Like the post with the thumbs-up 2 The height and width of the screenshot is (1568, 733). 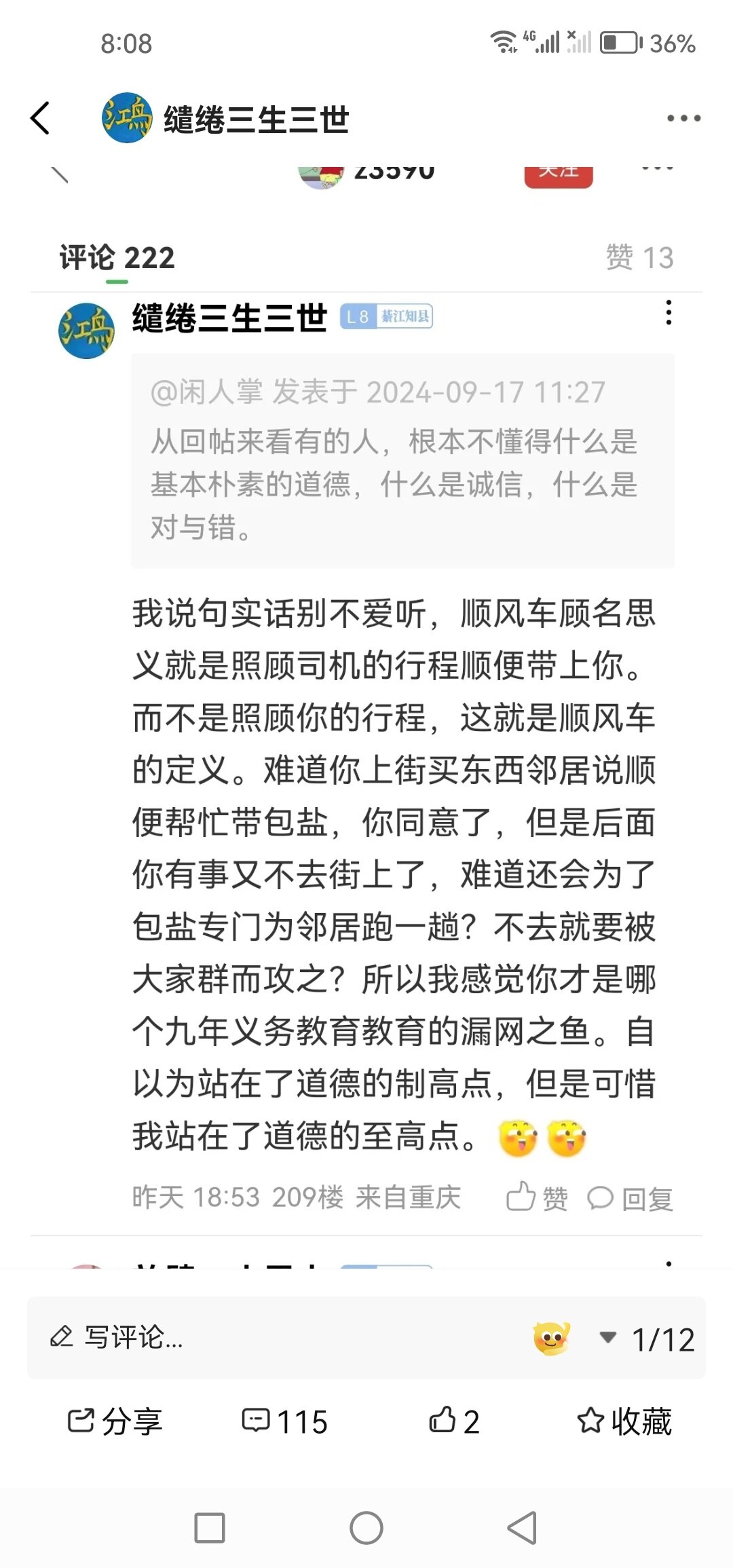(455, 1421)
